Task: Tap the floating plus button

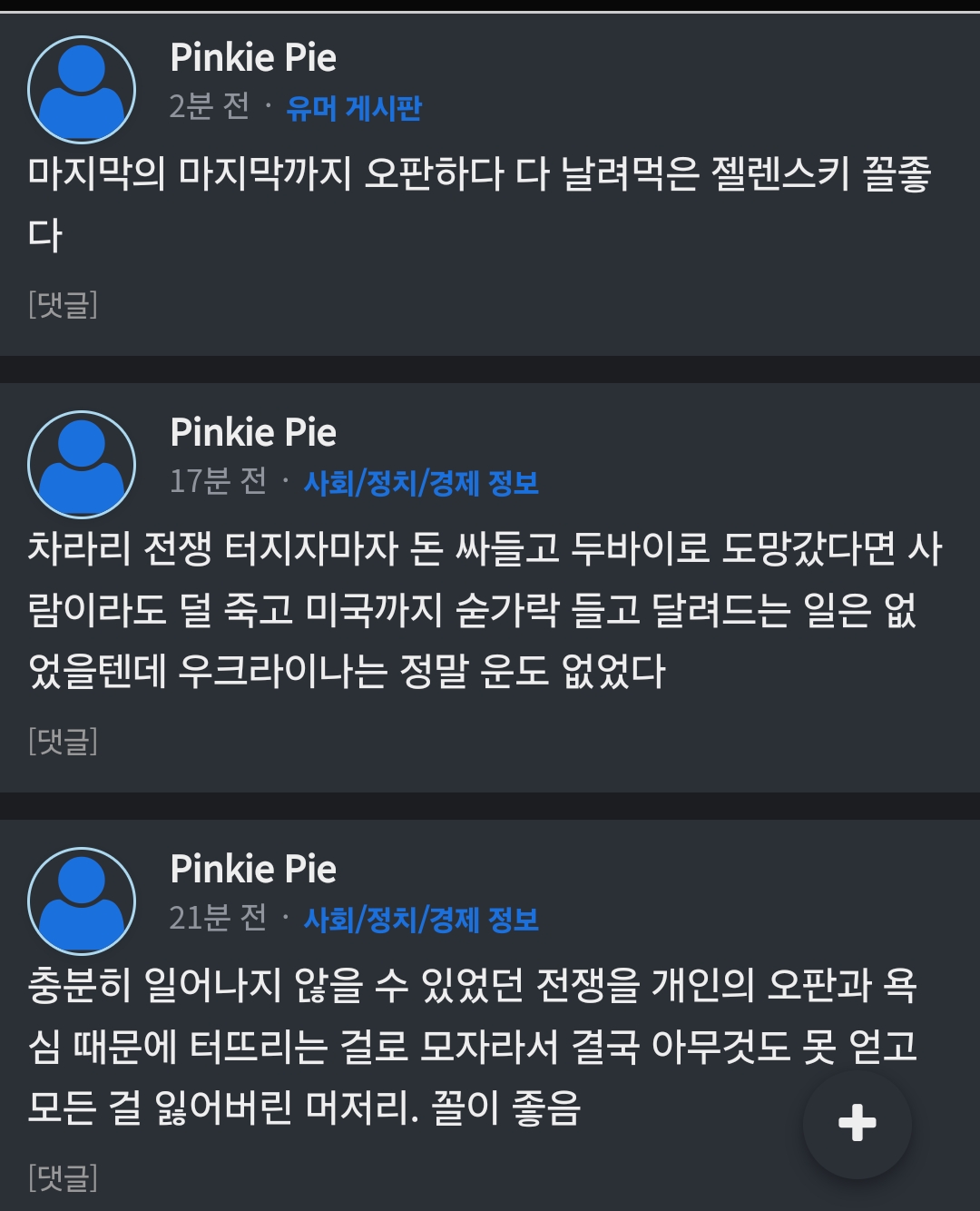Action: (857, 1123)
